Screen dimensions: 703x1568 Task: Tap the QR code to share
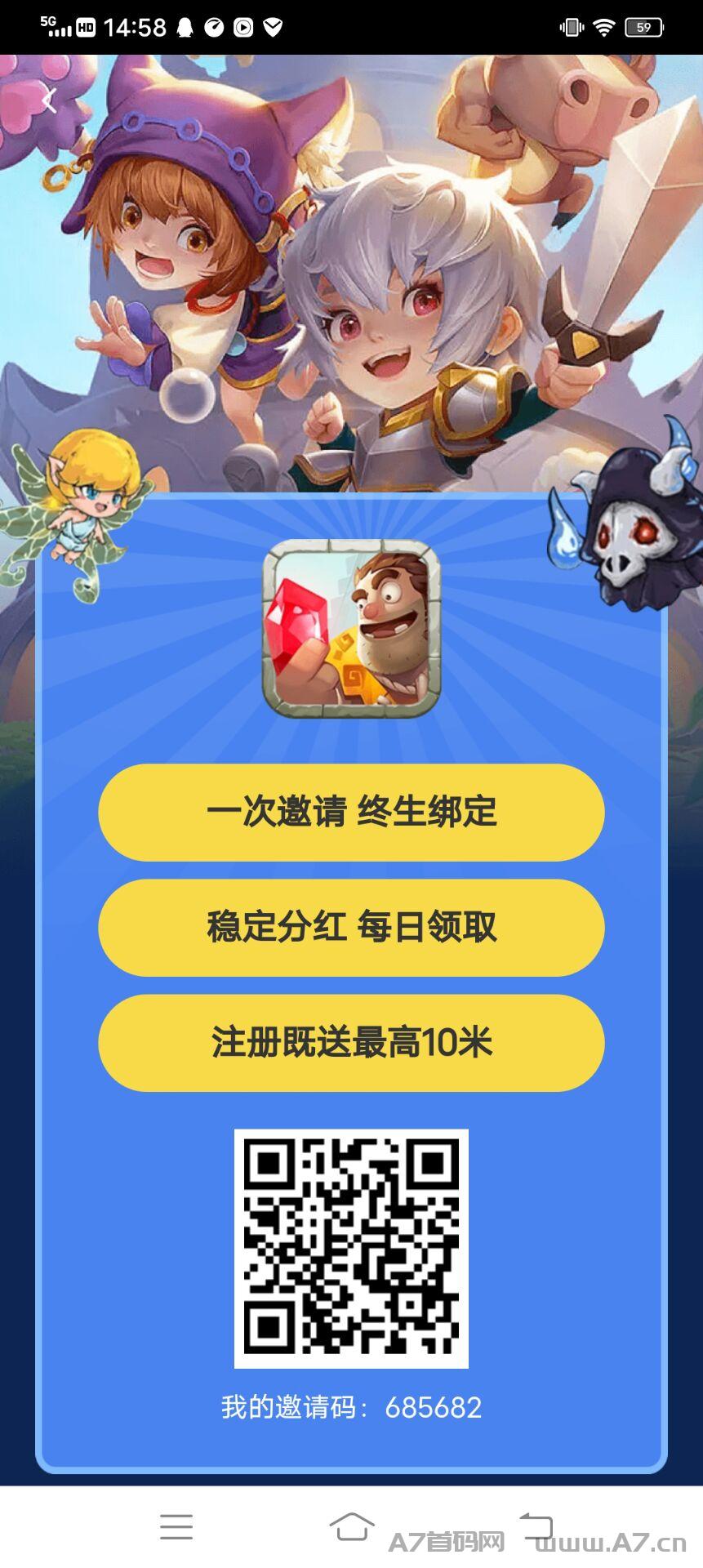point(351,1249)
